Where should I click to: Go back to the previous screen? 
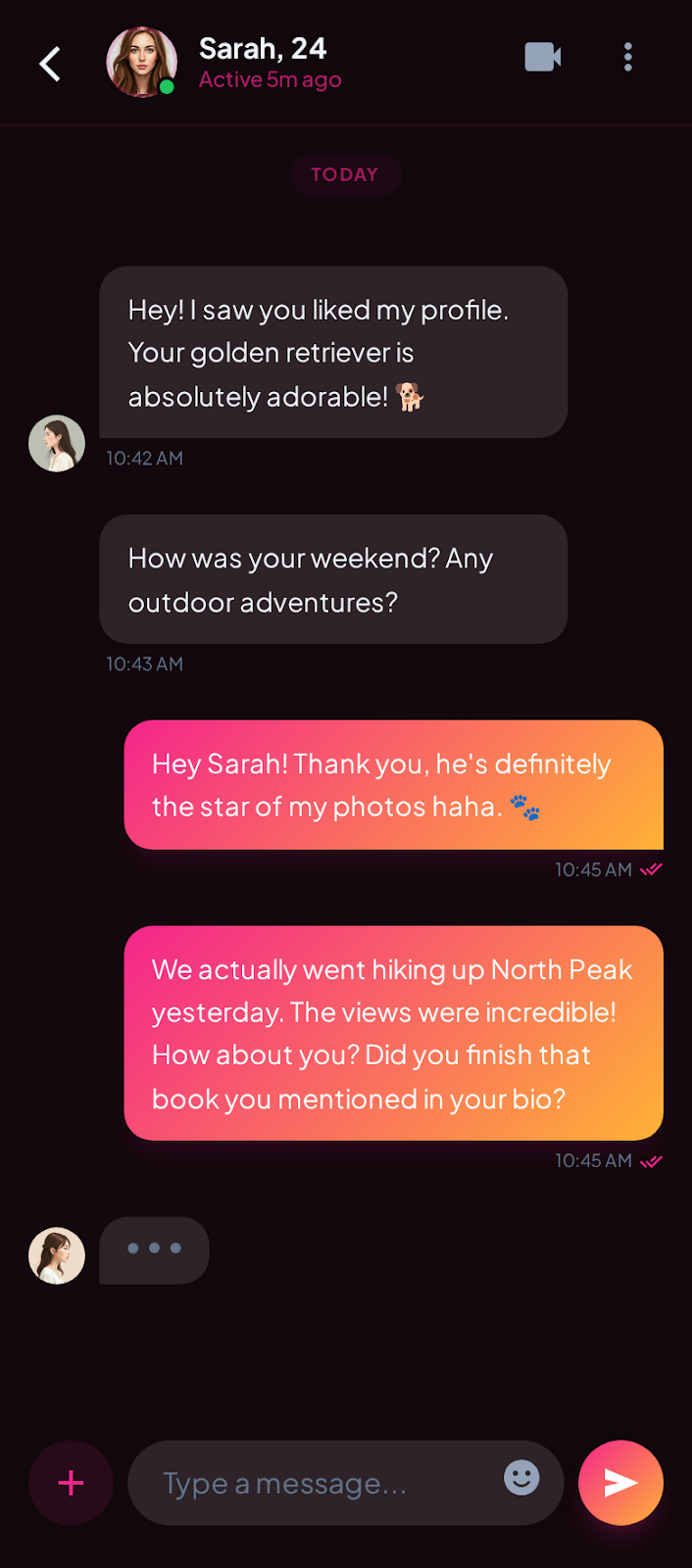[x=50, y=64]
